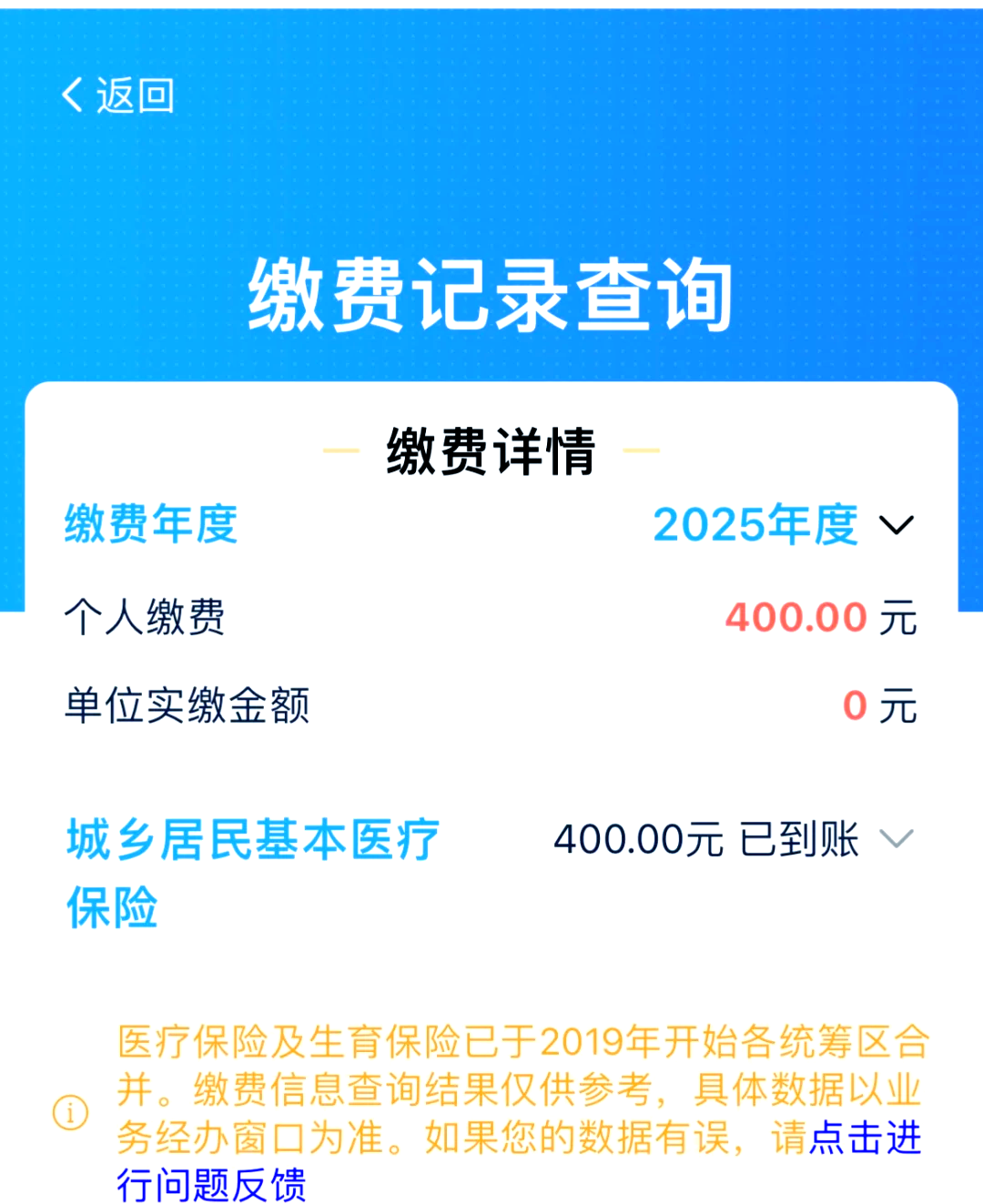Viewport: 983px width, 1204px height.
Task: Select the yellow dash icon left of 缴费详情
Action: [x=342, y=452]
